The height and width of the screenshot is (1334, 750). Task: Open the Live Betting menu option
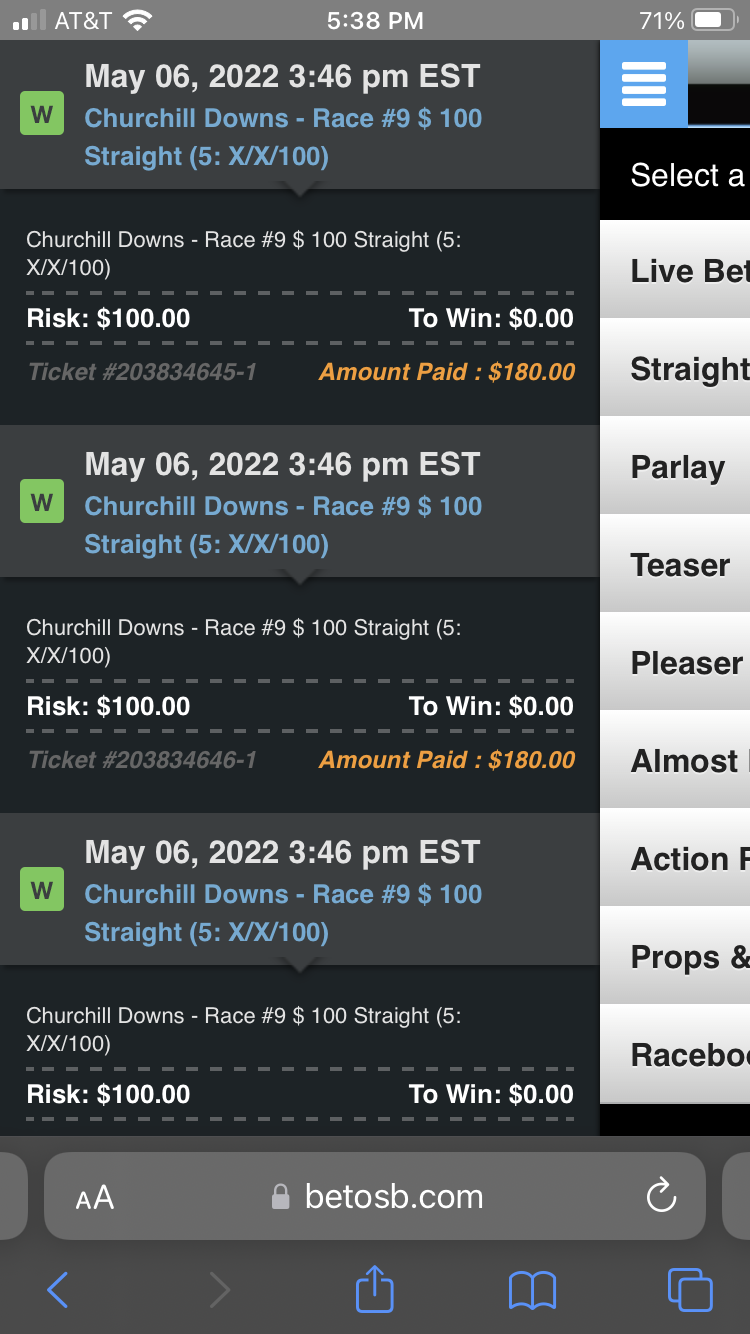[675, 270]
